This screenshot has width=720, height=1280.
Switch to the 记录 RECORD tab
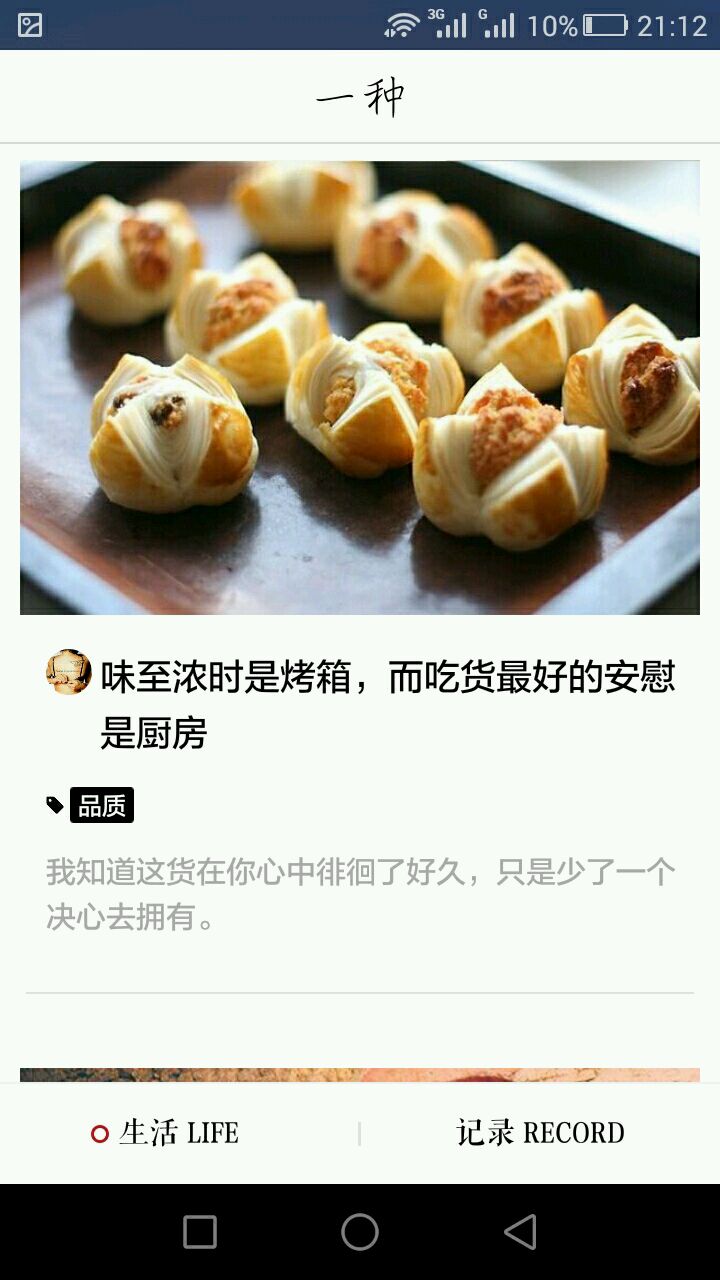tap(540, 1133)
